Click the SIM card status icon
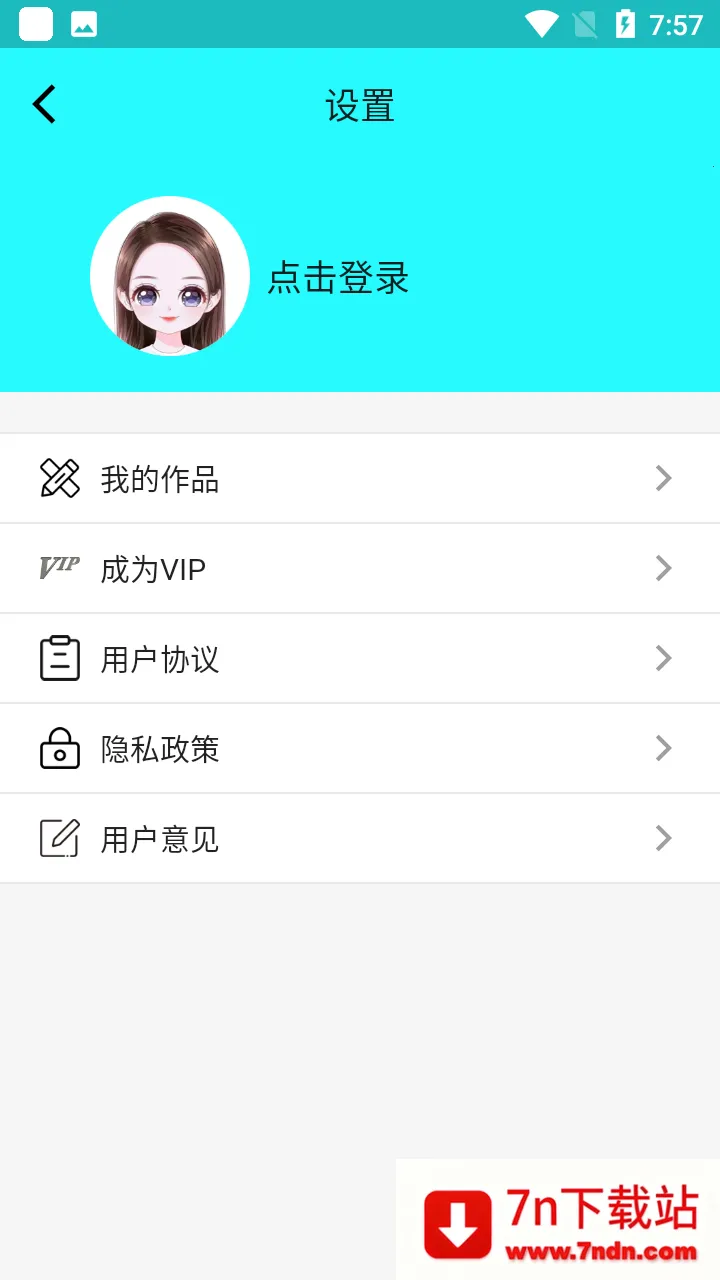Screen dimensions: 720x1280 click(x=585, y=23)
